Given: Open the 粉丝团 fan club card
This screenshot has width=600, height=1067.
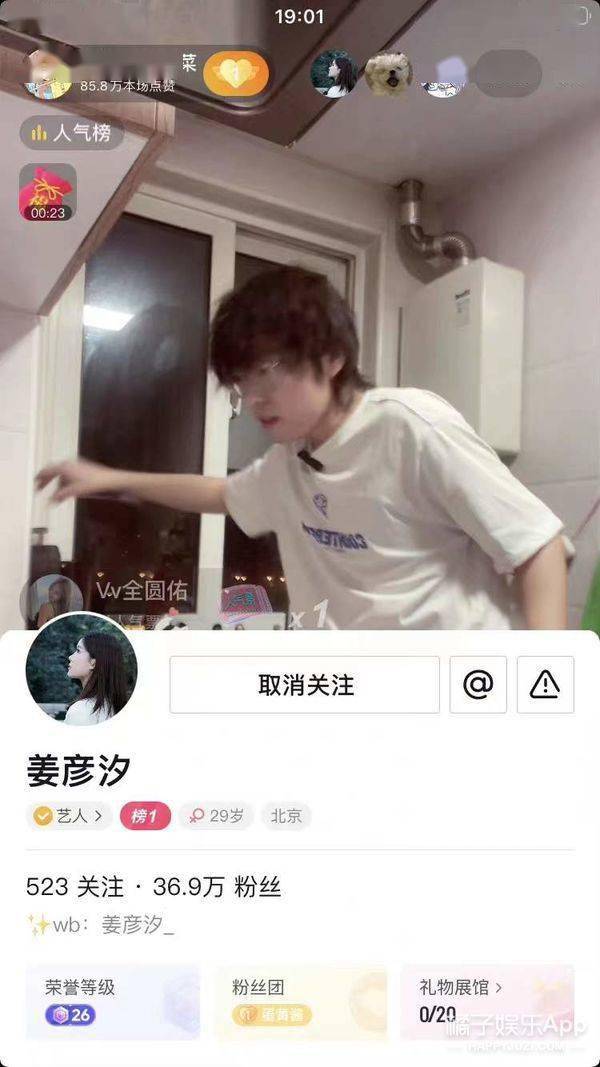Looking at the screenshot, I should pyautogui.click(x=300, y=1001).
